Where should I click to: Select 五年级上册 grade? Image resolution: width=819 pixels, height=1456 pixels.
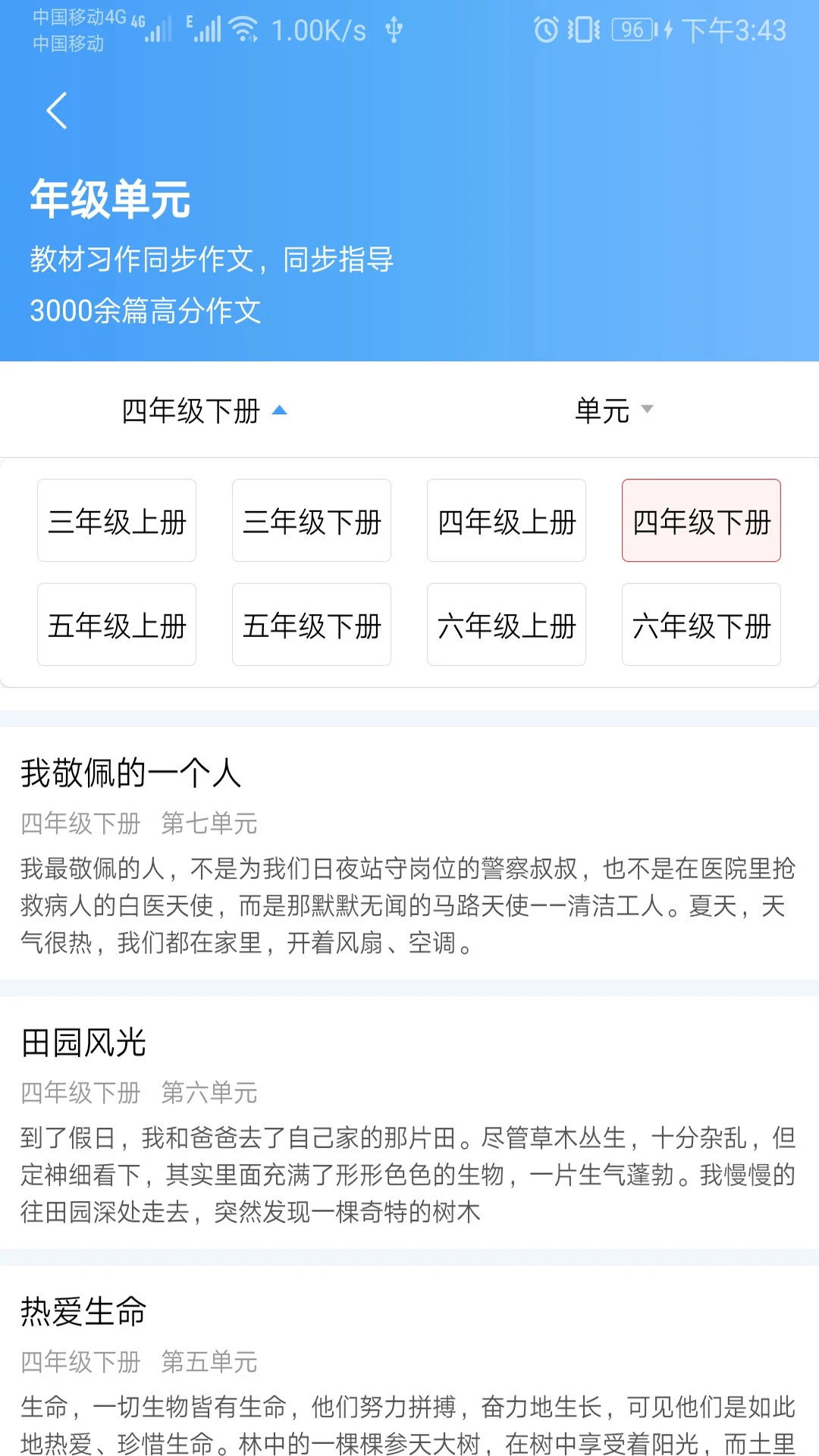click(x=116, y=626)
